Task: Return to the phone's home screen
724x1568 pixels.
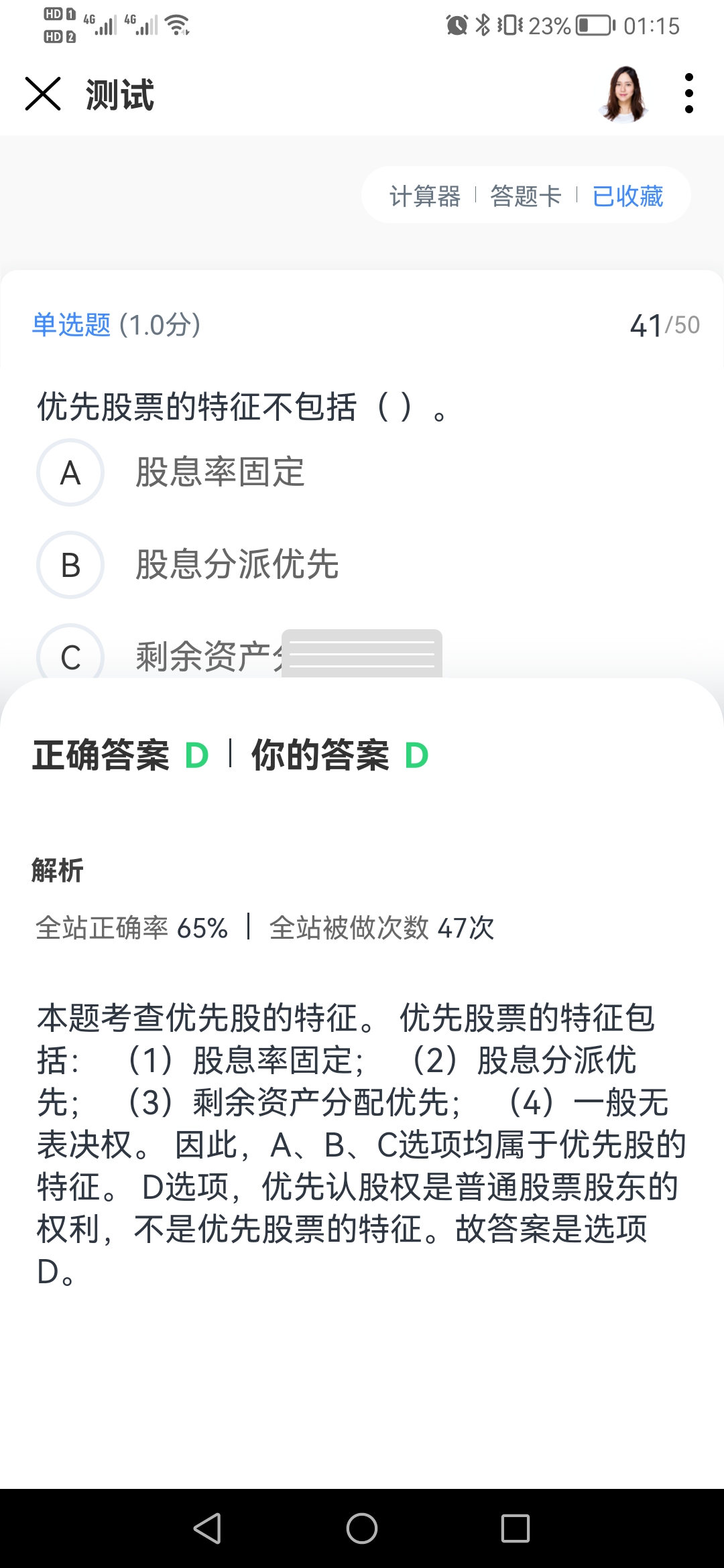Action: [x=362, y=1528]
